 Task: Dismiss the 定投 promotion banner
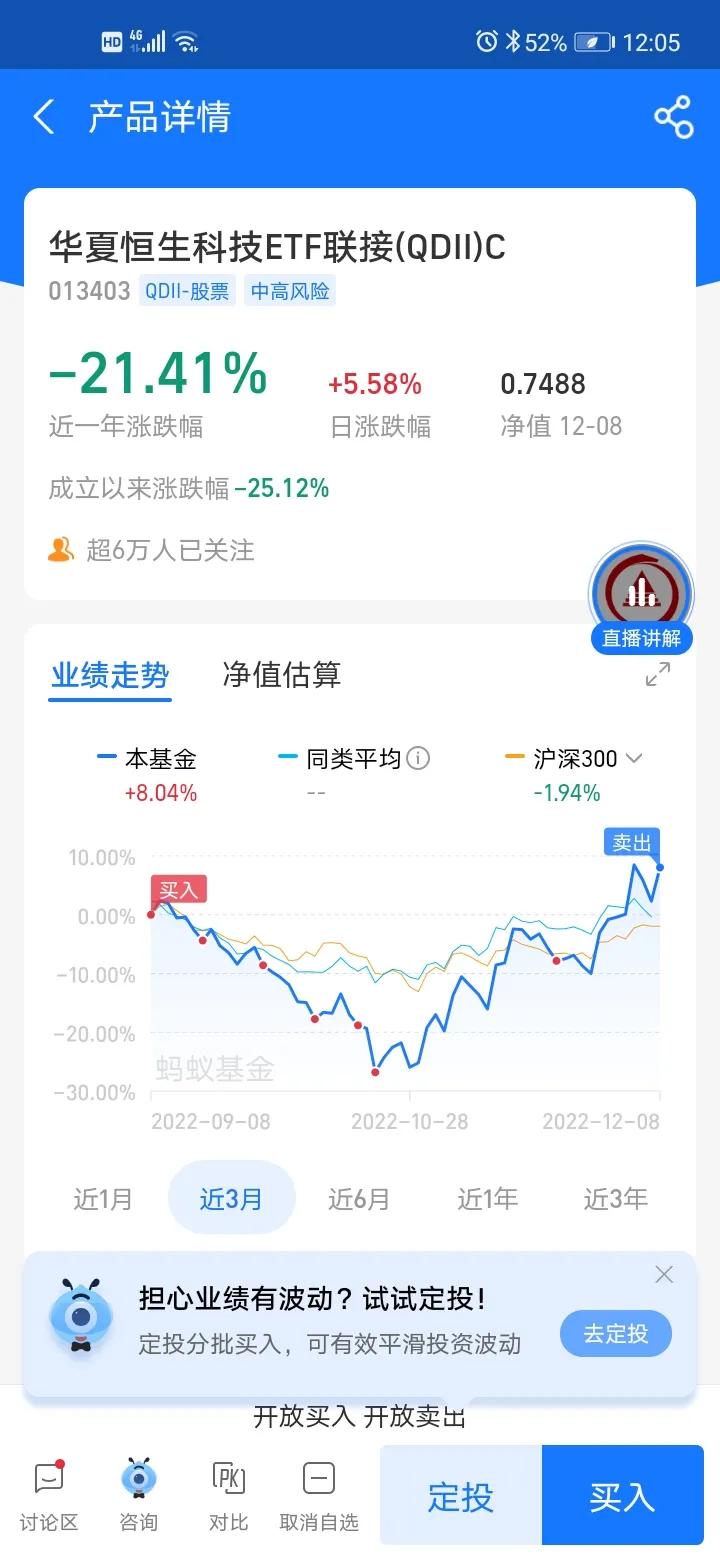click(664, 1274)
